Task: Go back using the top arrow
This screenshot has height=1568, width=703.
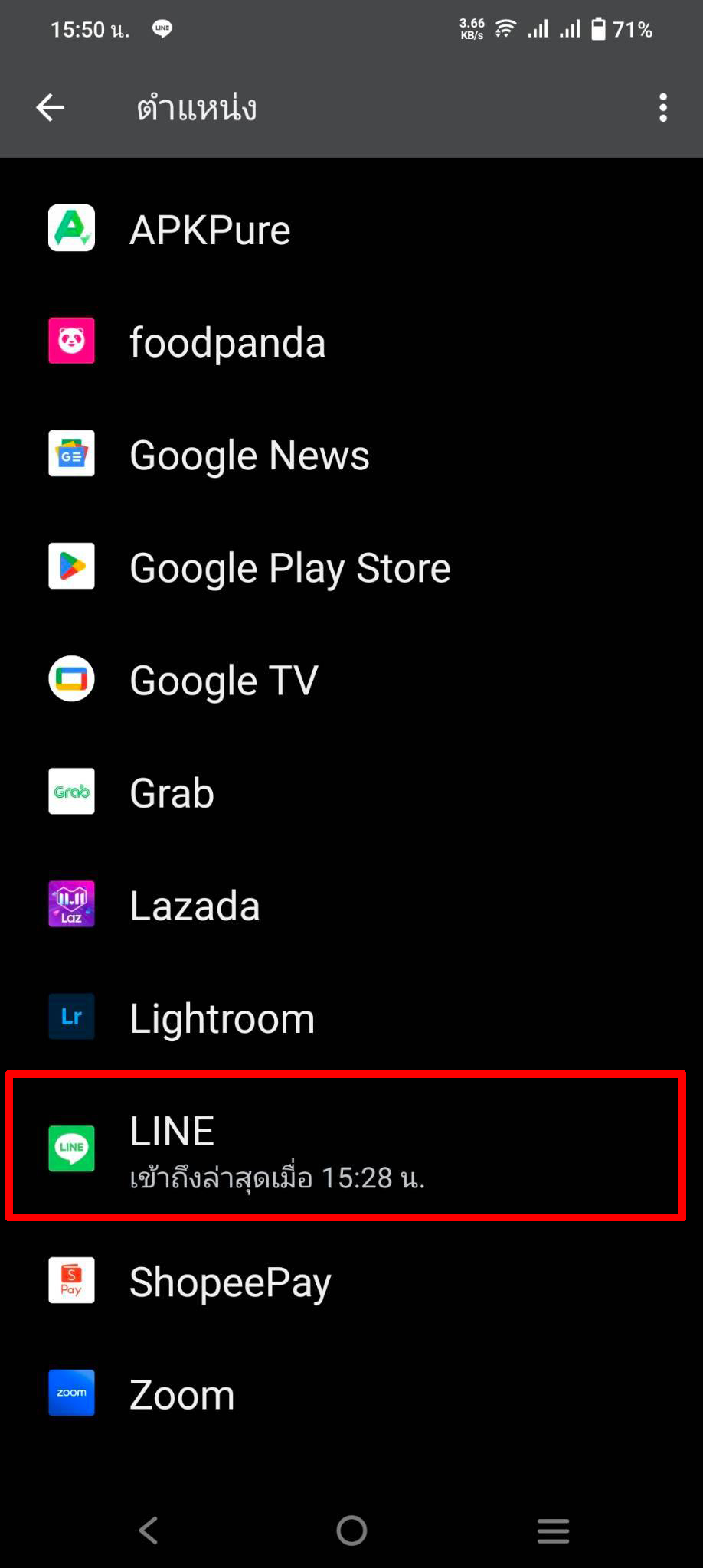Action: pos(51,107)
